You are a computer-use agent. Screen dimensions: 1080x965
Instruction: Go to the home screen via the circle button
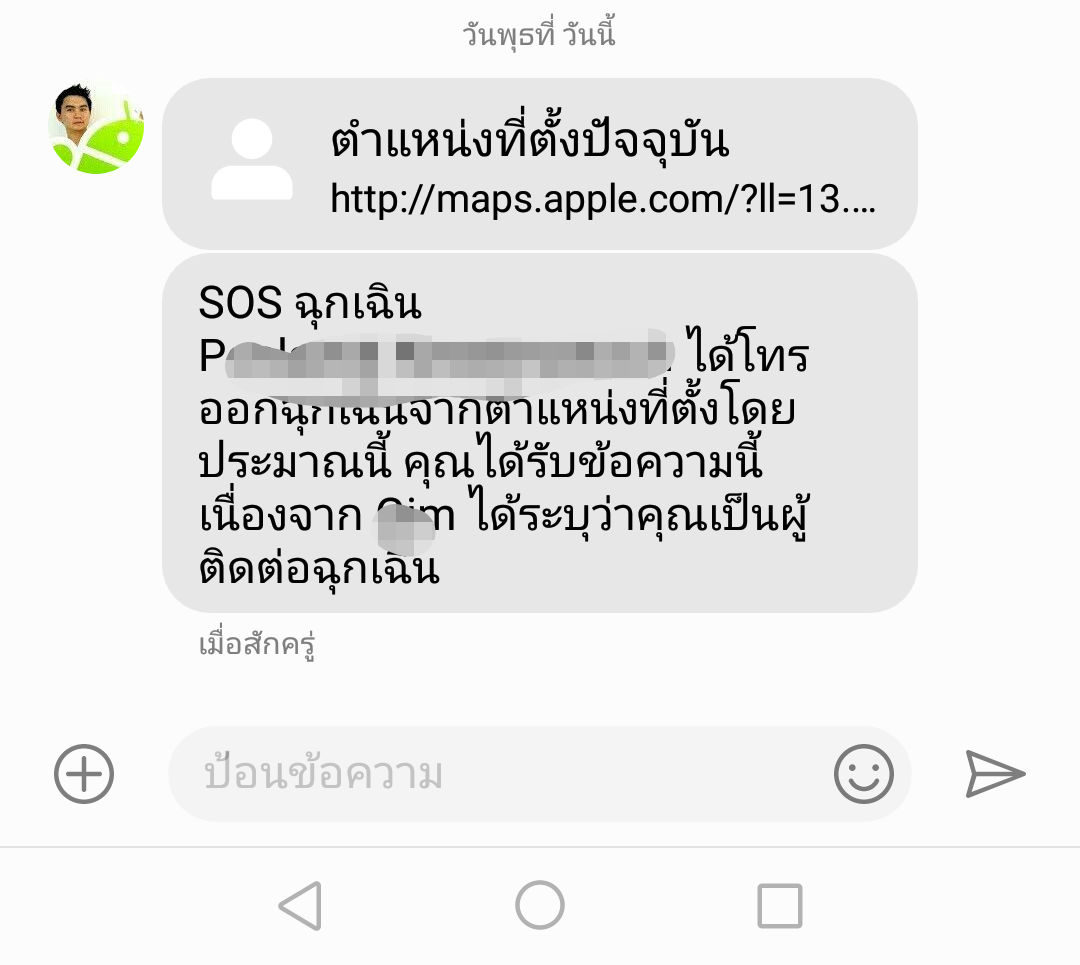point(540,906)
